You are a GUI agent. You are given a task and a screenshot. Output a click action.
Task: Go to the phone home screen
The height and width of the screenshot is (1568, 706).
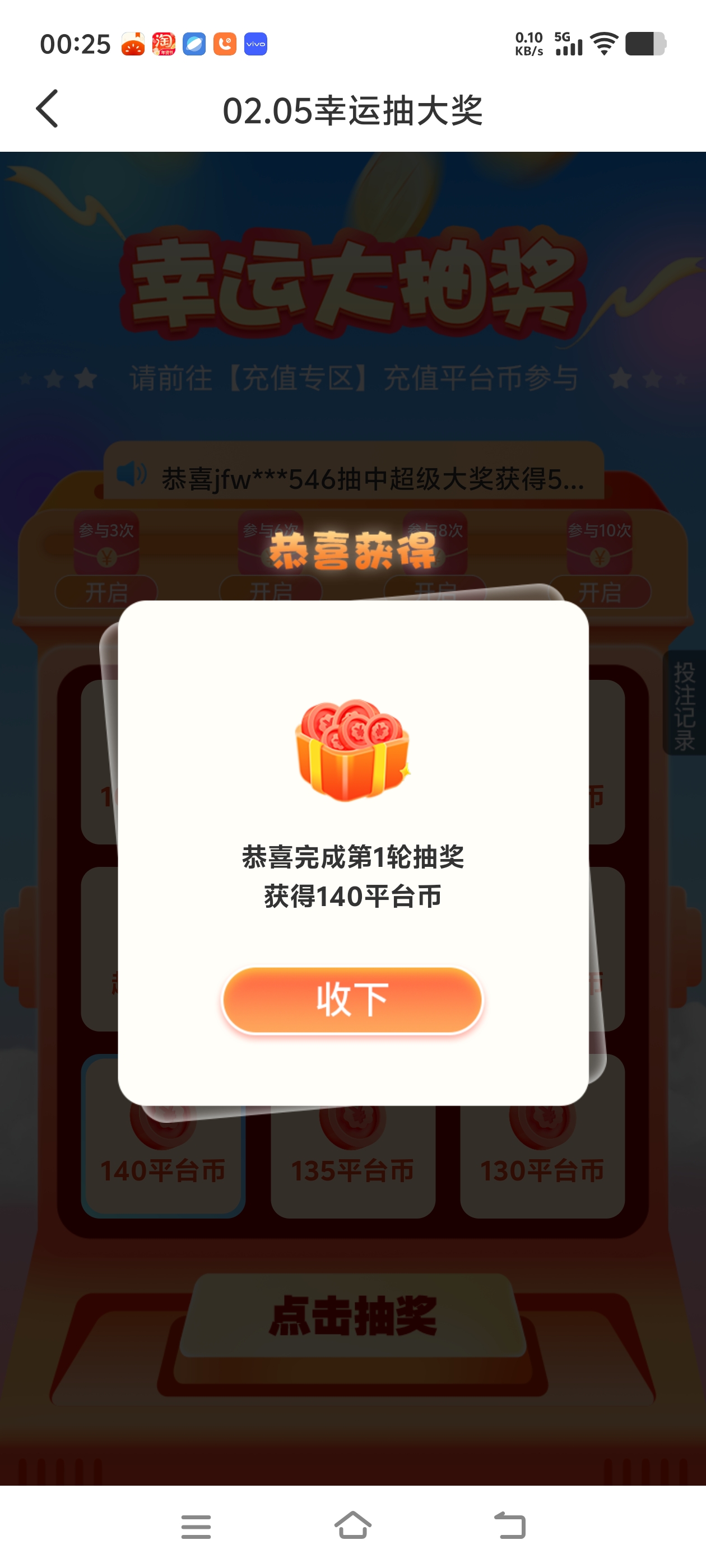tap(352, 1525)
